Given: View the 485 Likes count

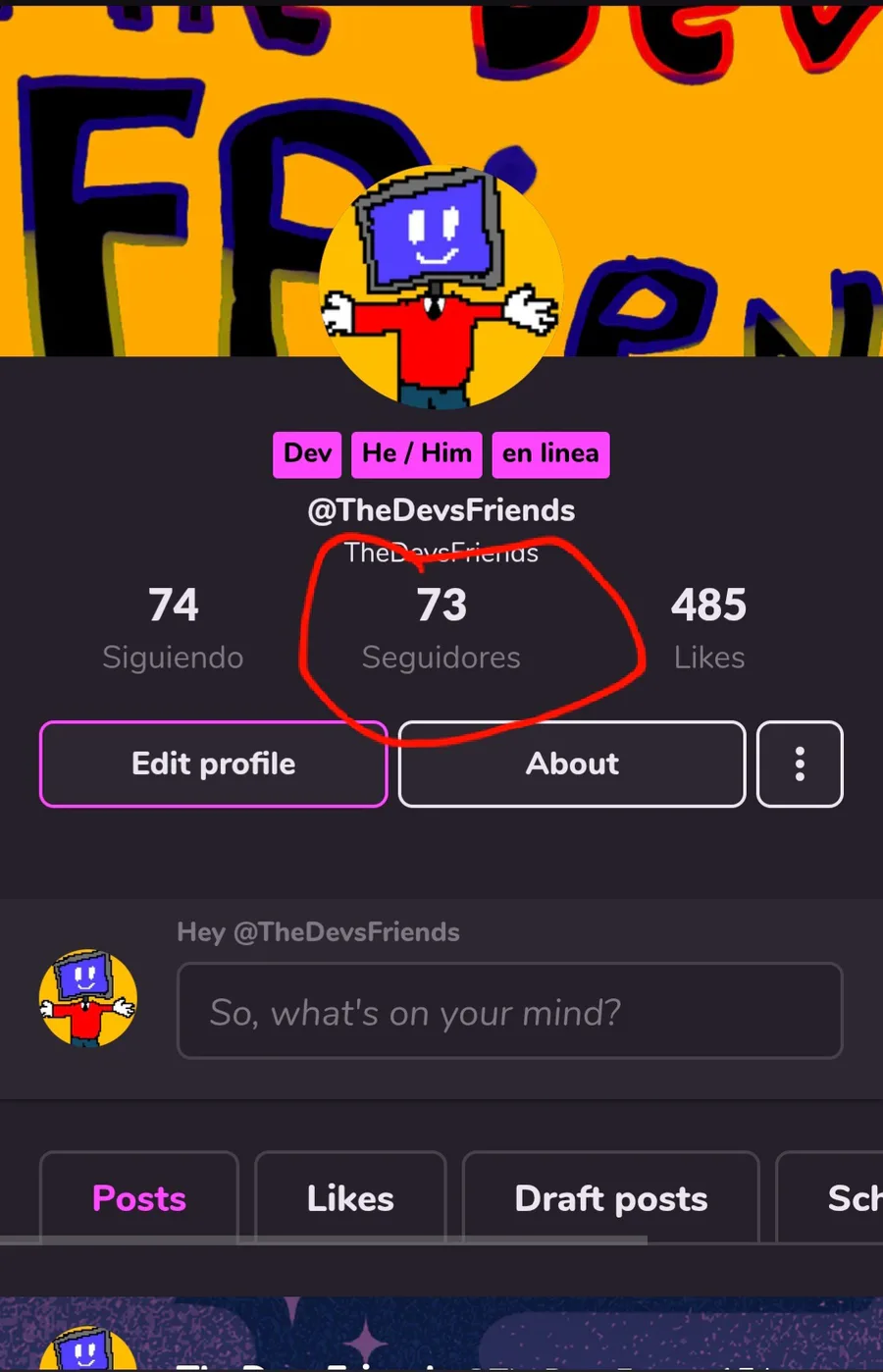Looking at the screenshot, I should [x=708, y=628].
